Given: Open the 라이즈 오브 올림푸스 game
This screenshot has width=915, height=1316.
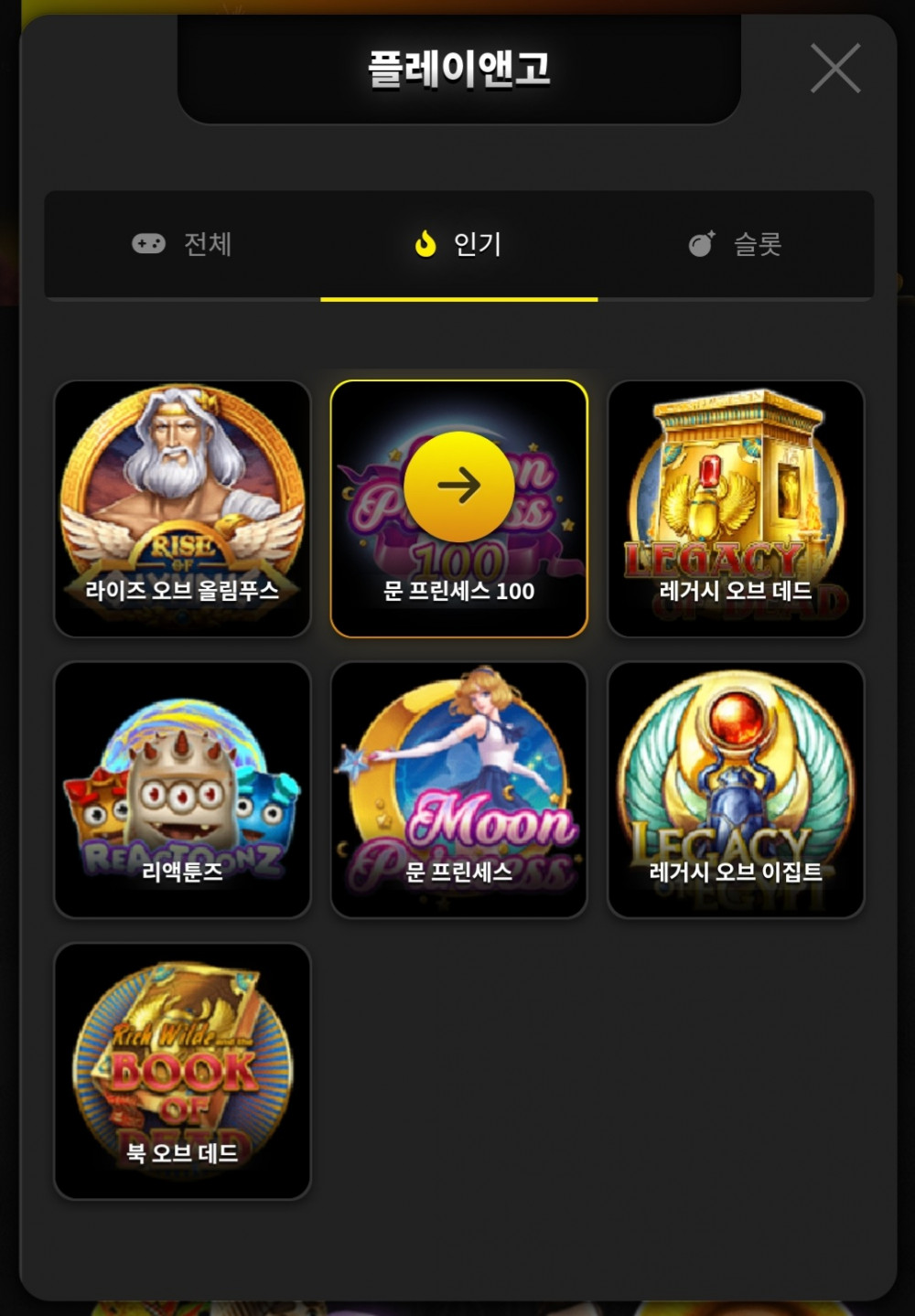Looking at the screenshot, I should [x=182, y=508].
